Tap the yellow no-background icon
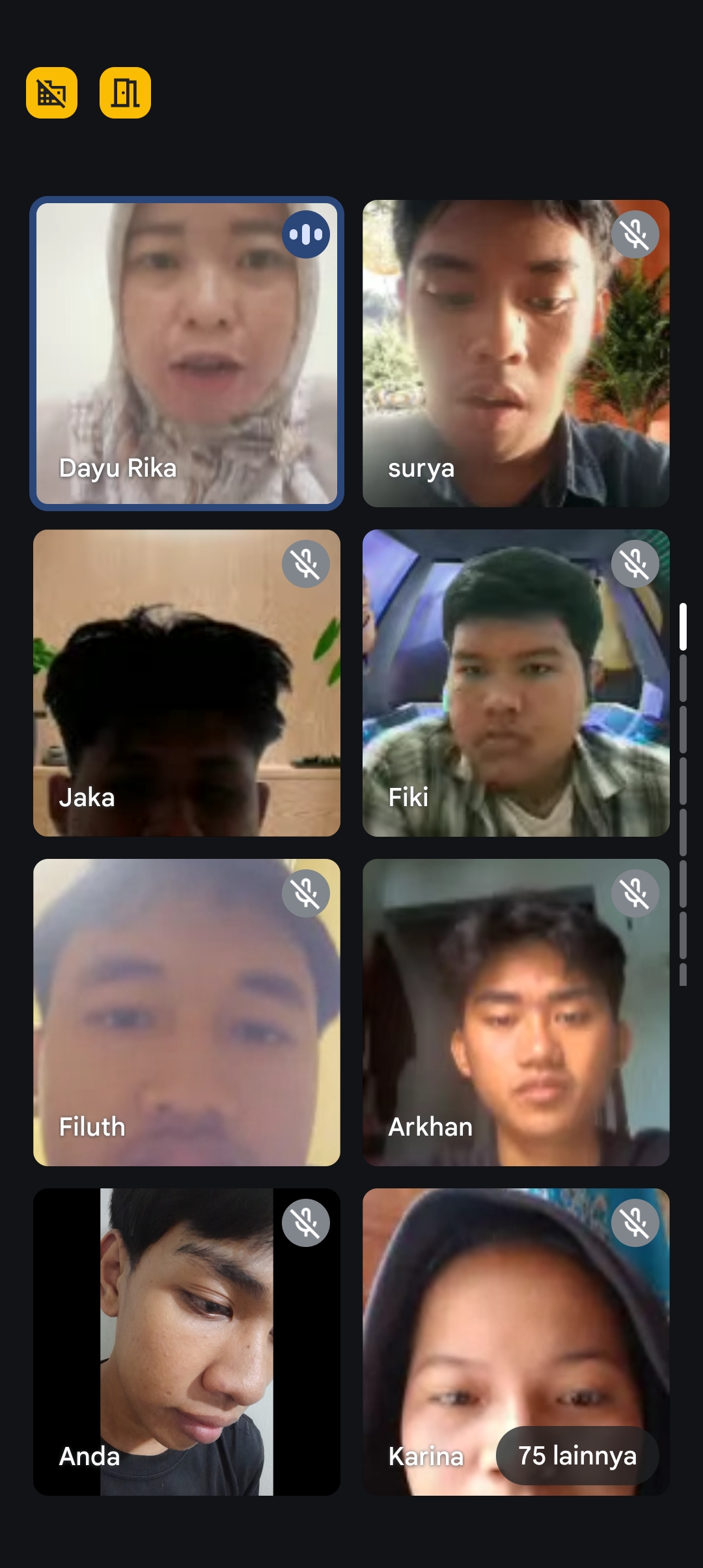Viewport: 703px width, 1568px height. pyautogui.click(x=52, y=93)
